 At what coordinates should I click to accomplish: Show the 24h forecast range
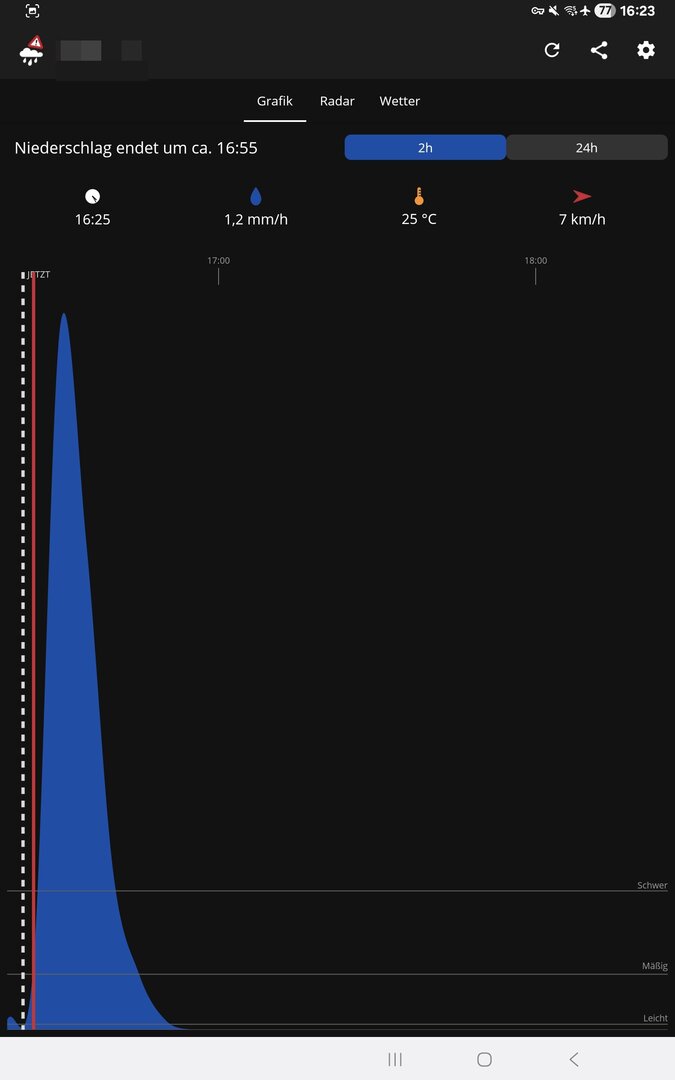coord(587,147)
